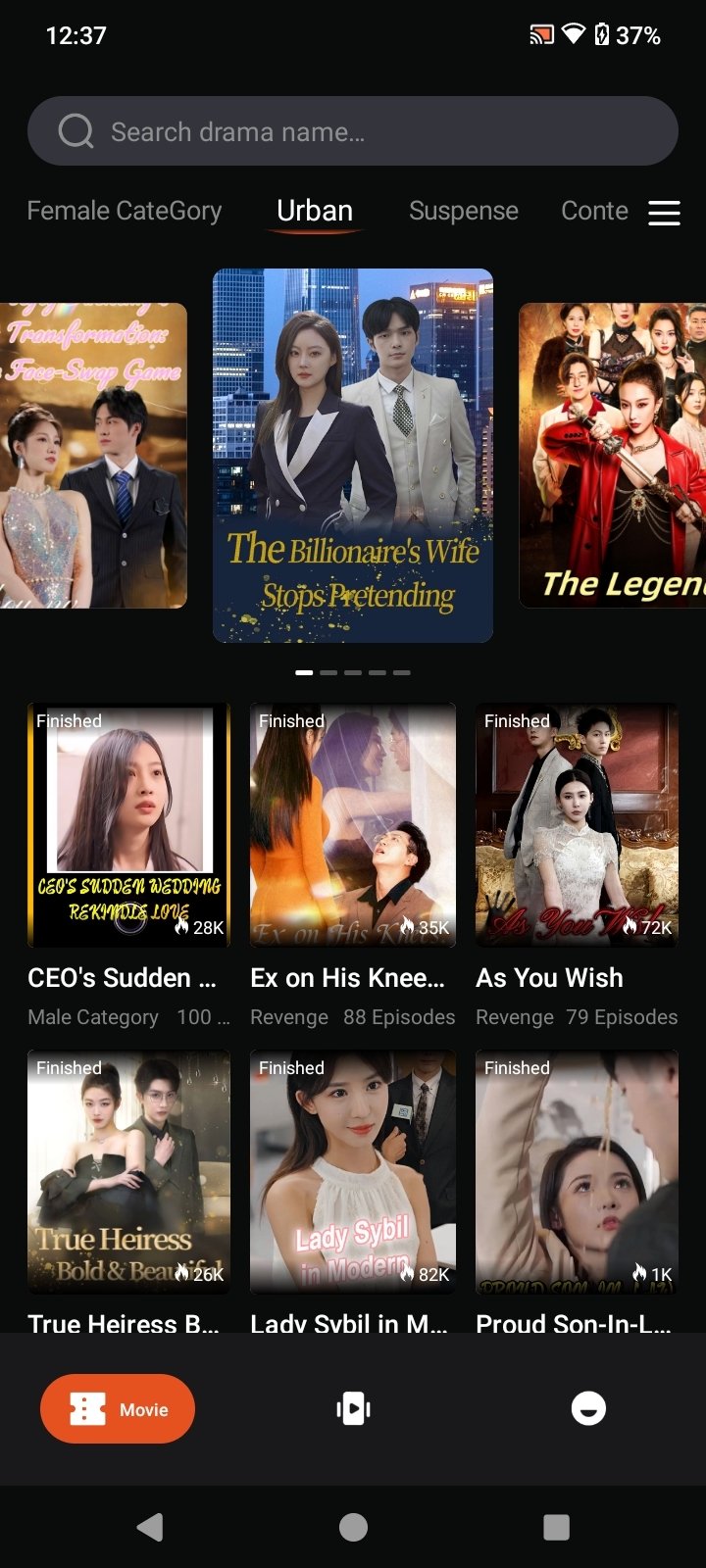
Task: Select the Urban tab
Action: [x=315, y=211]
